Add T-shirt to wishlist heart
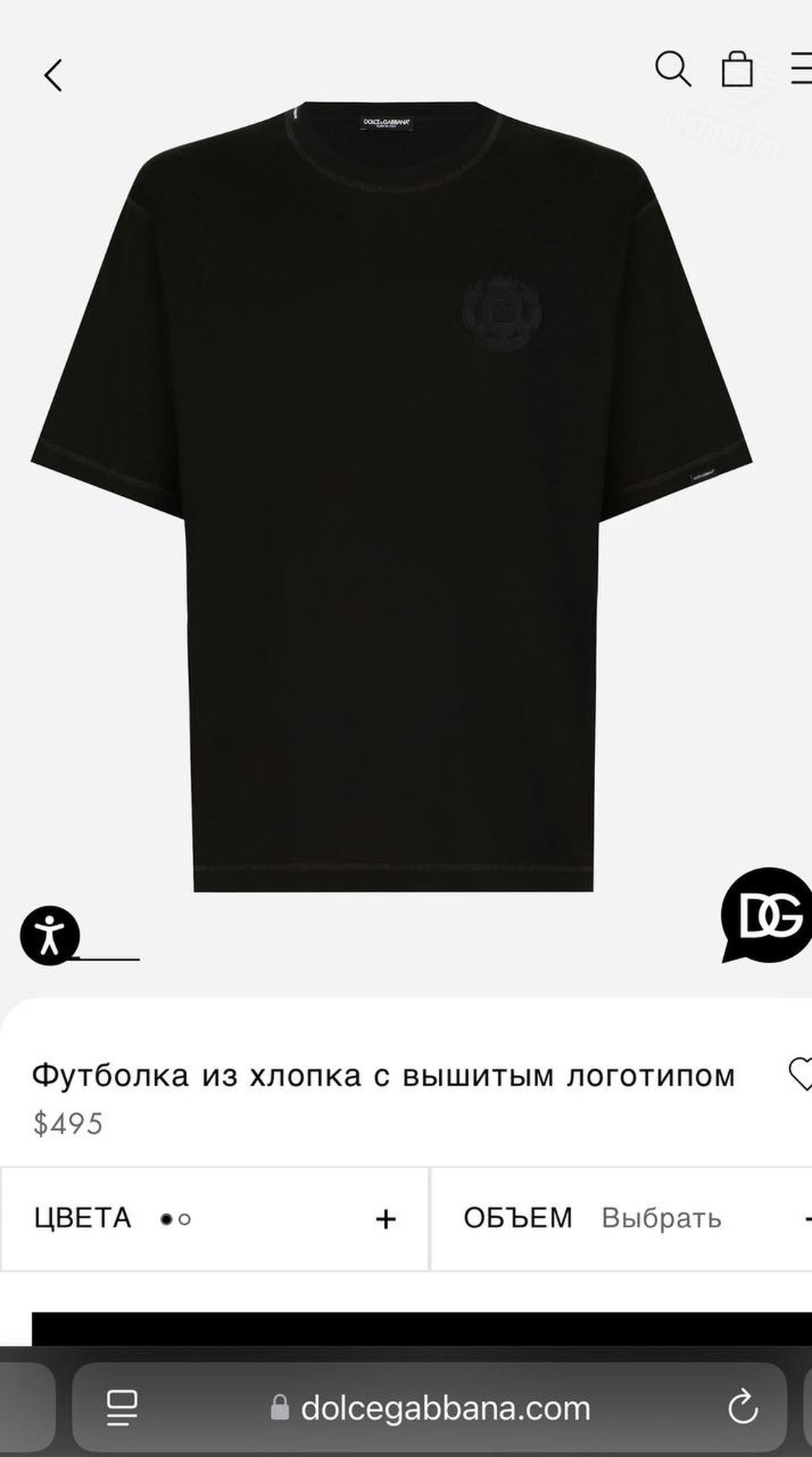812x1457 pixels. [801, 1074]
